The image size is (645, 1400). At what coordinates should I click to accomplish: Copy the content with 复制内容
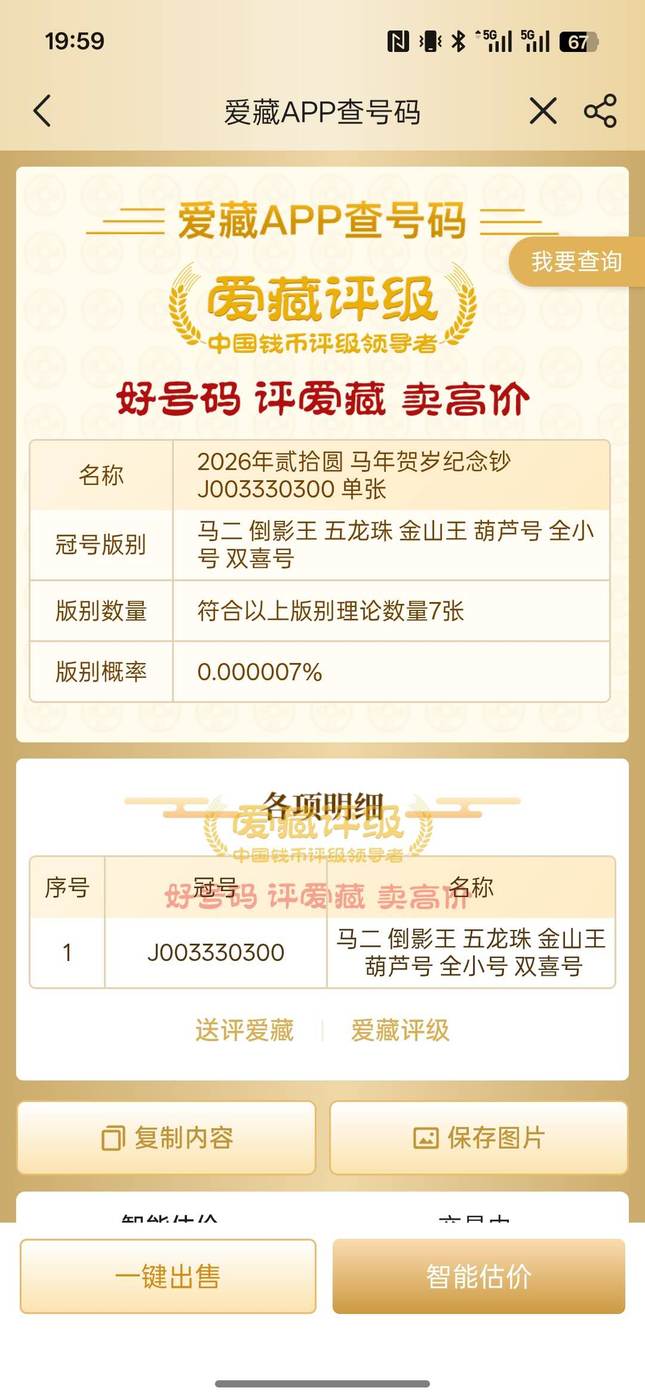point(167,1137)
